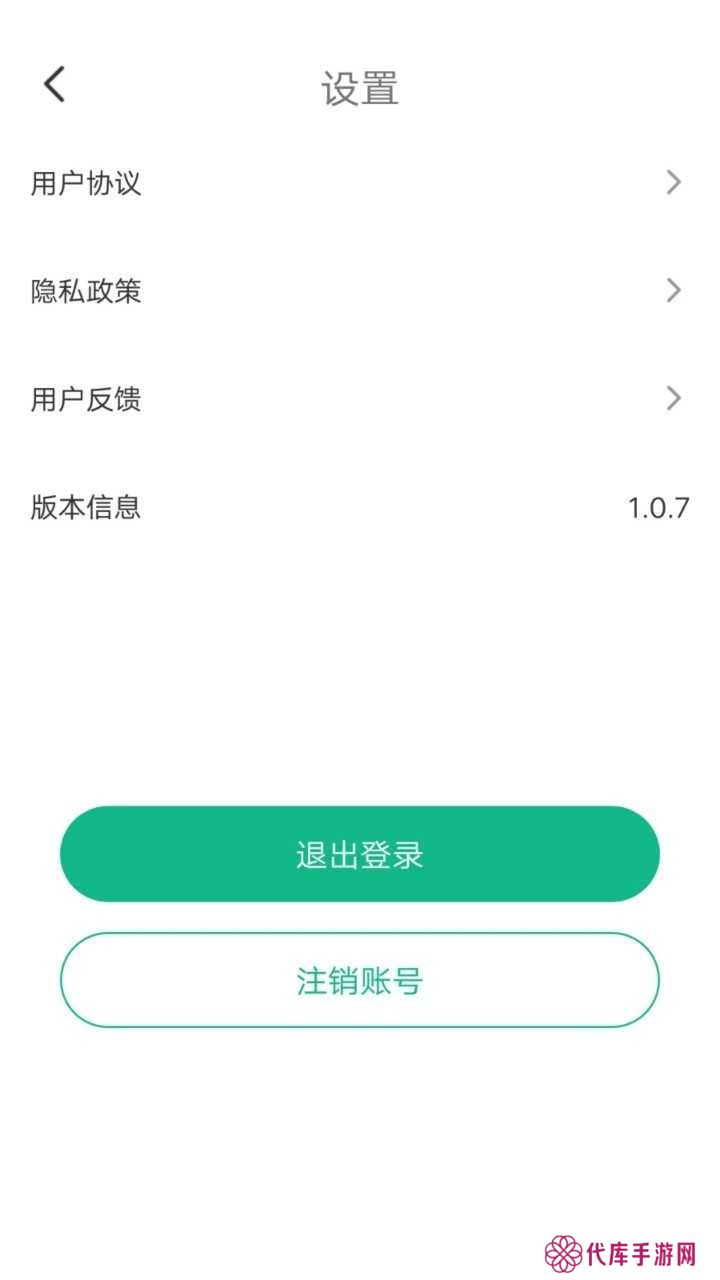Viewport: 720px width, 1280px height.
Task: Tap the 退出登录 button
Action: 360,854
